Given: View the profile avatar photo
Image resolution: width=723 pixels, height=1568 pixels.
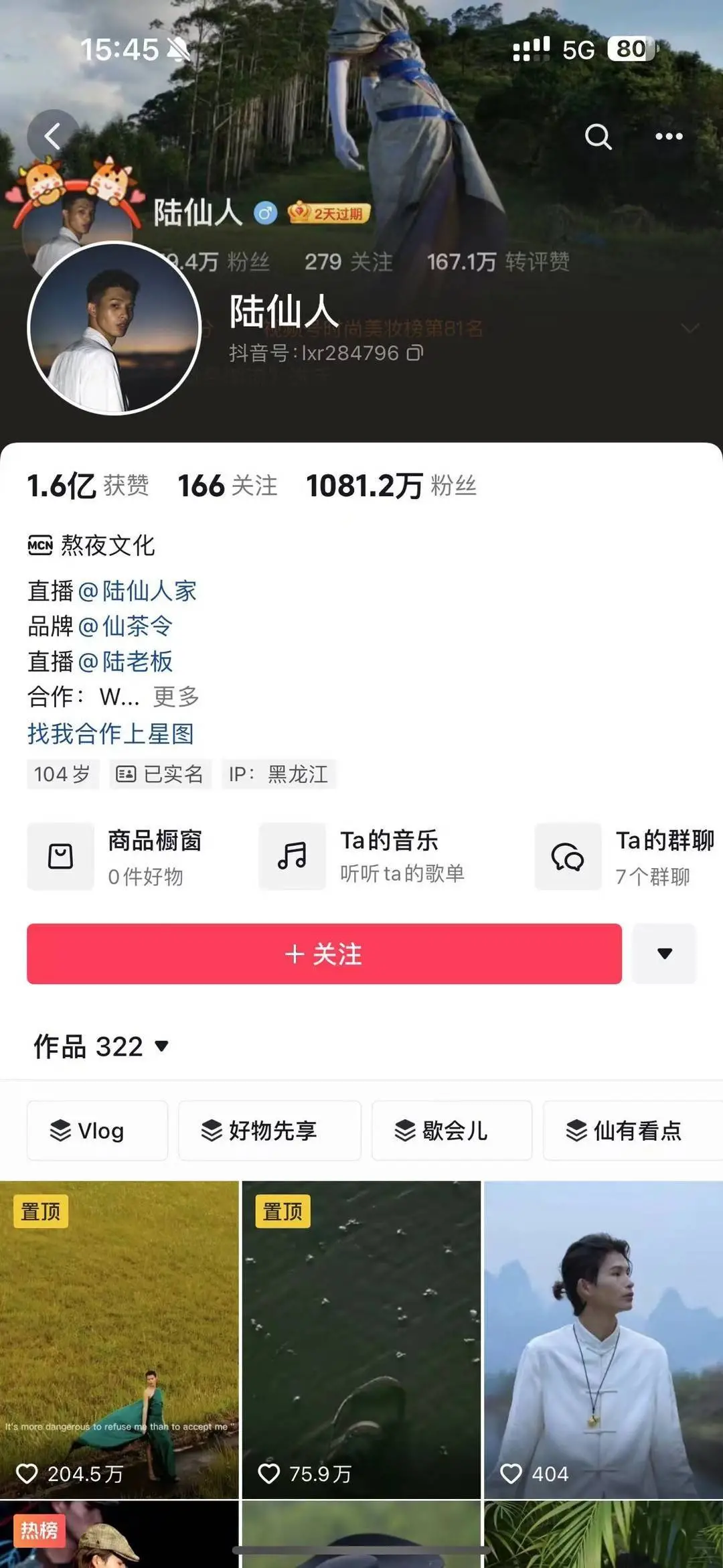Looking at the screenshot, I should (114, 328).
